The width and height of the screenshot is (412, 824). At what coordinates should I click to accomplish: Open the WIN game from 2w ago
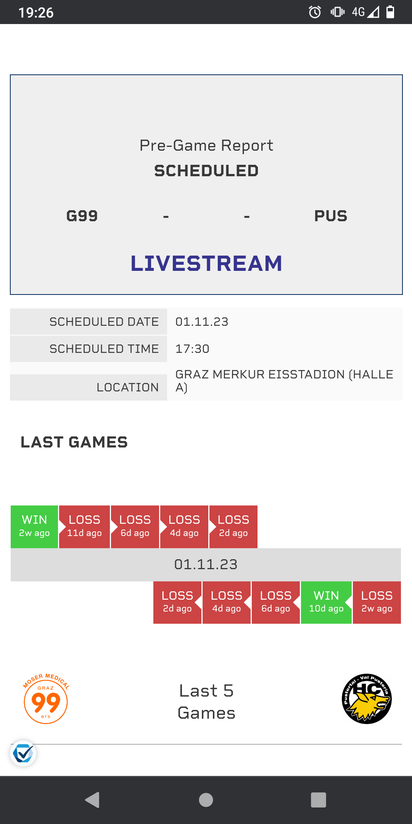pos(34,527)
